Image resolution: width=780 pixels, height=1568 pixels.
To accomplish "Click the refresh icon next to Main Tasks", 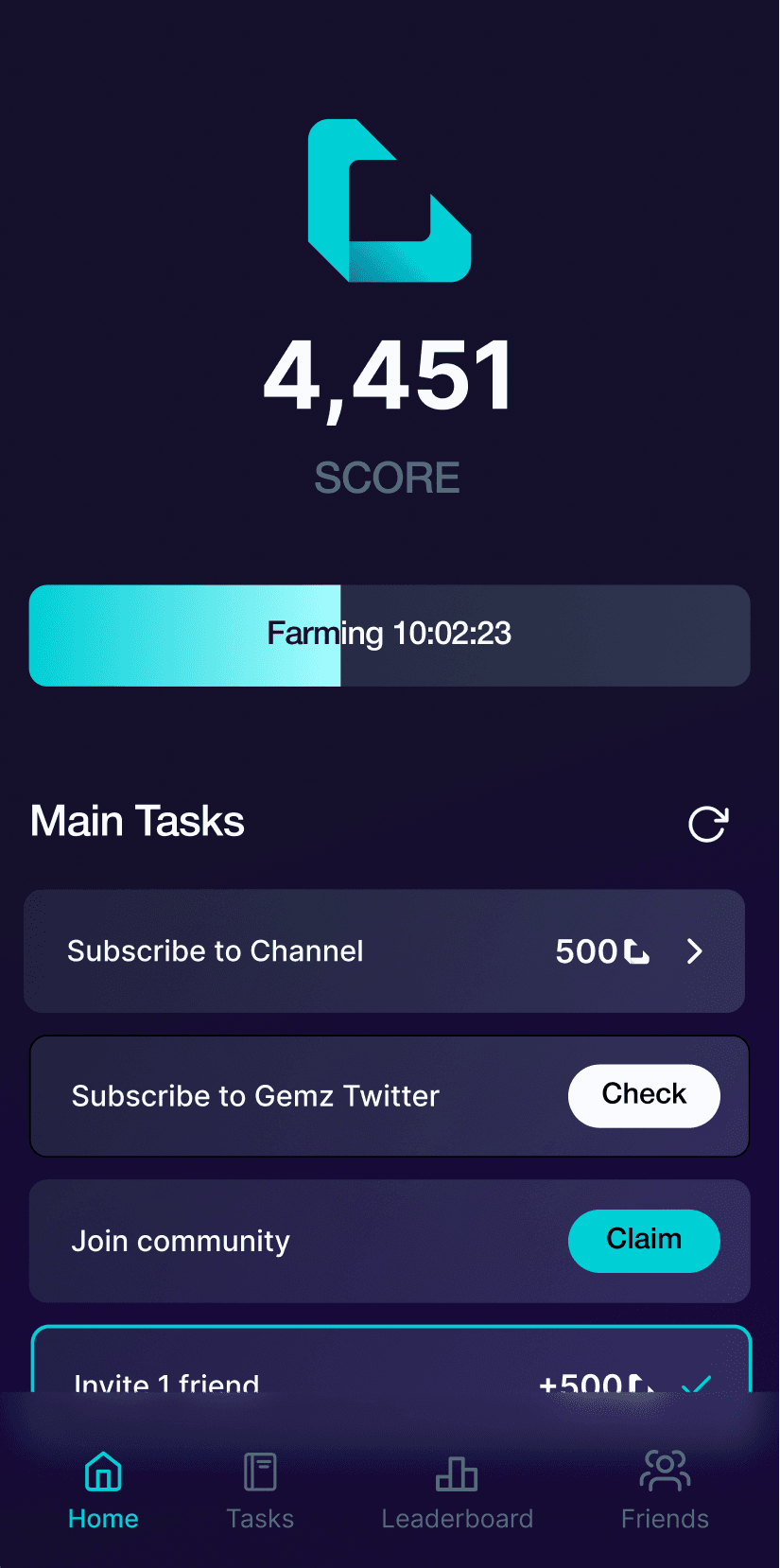I will tap(708, 823).
